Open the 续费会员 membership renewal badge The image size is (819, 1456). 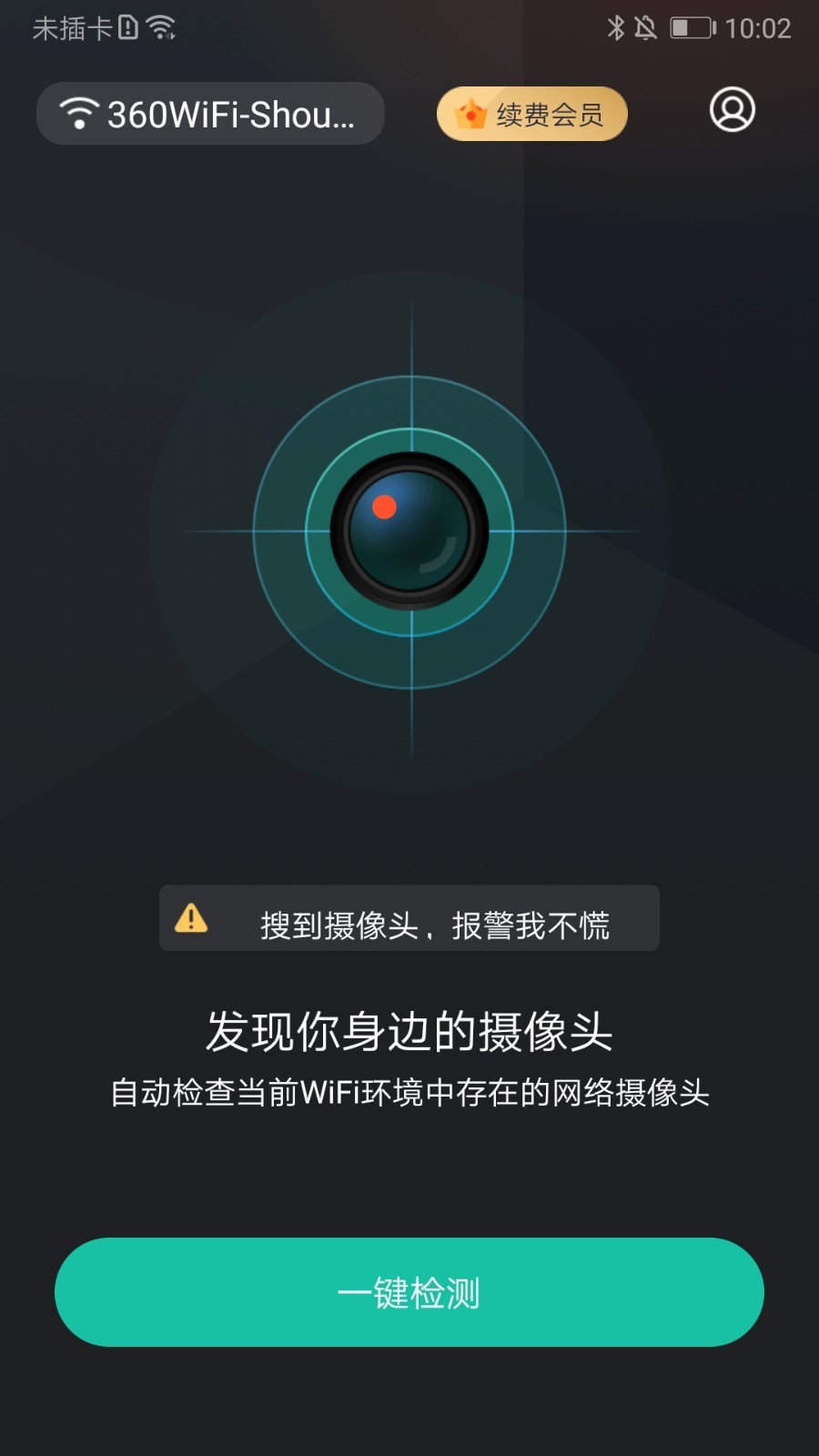532,113
